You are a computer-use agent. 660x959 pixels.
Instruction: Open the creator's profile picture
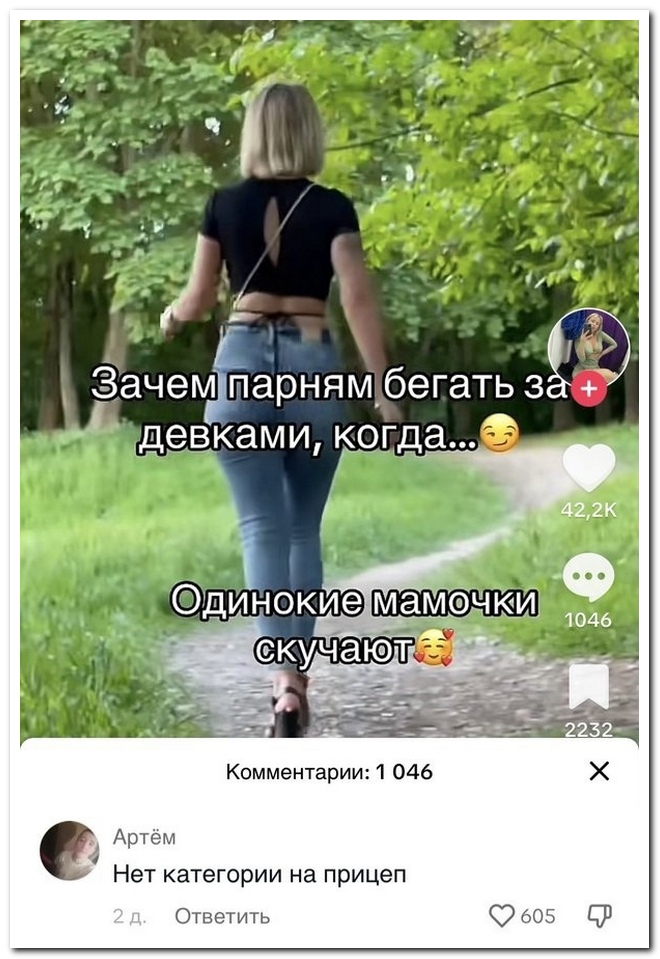588,345
